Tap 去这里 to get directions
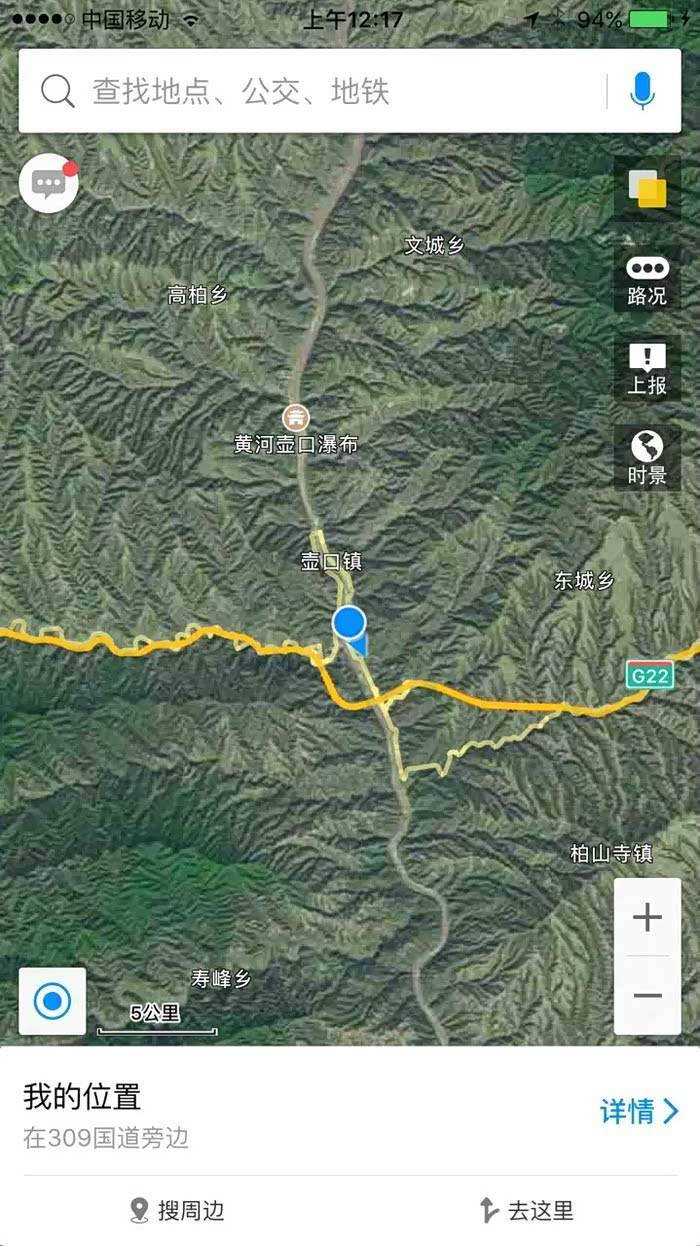Viewport: 700px width, 1246px height. (527, 1211)
